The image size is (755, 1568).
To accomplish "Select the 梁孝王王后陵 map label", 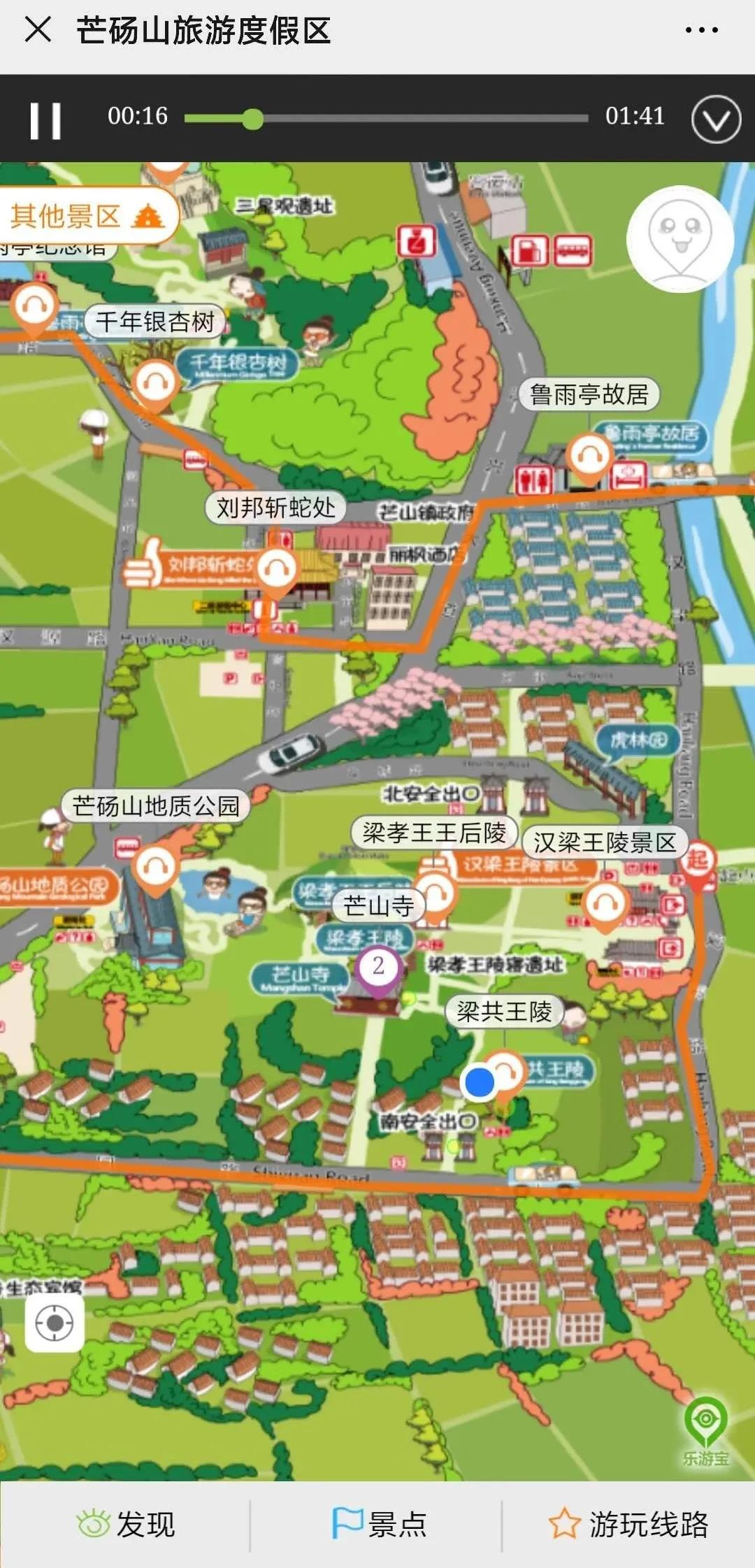I will pyautogui.click(x=434, y=833).
